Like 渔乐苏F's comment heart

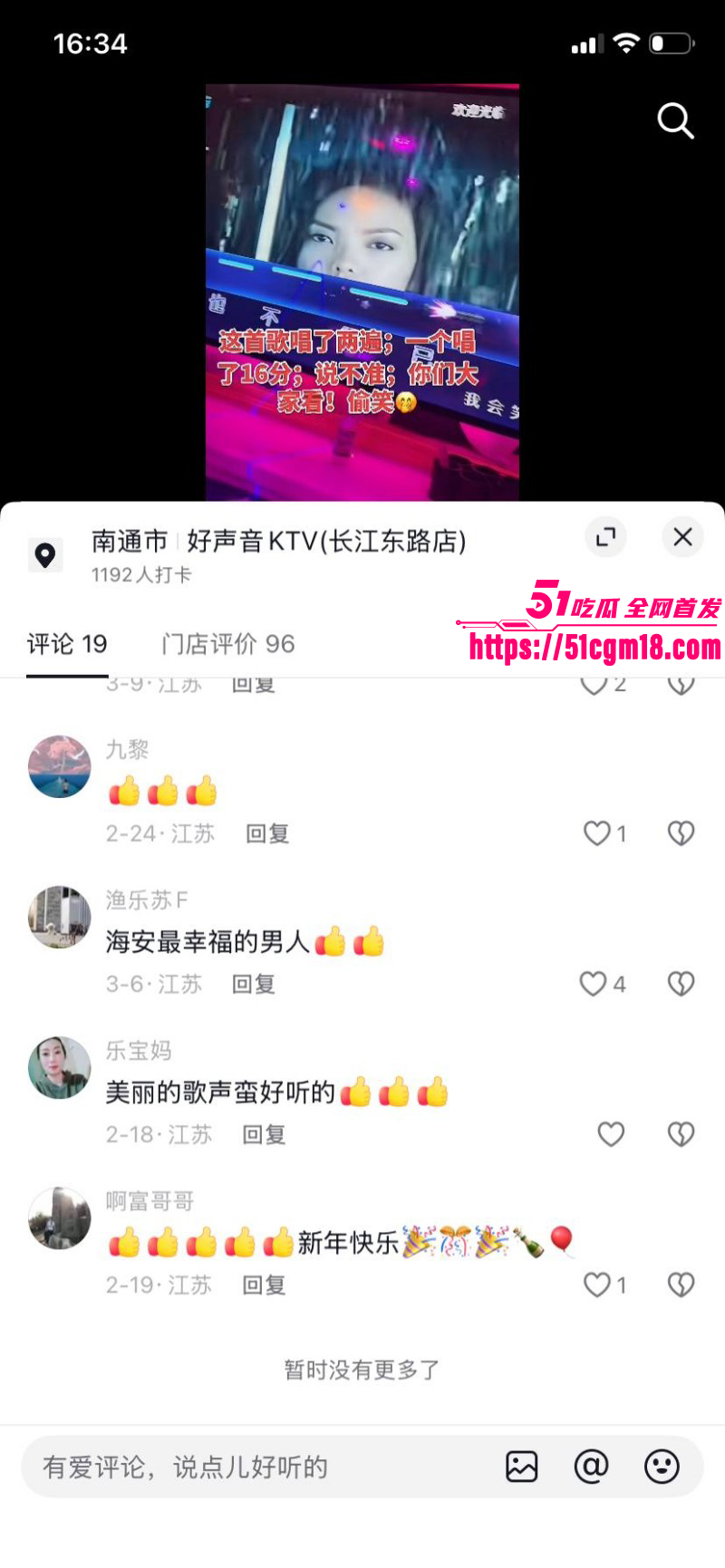[x=596, y=984]
